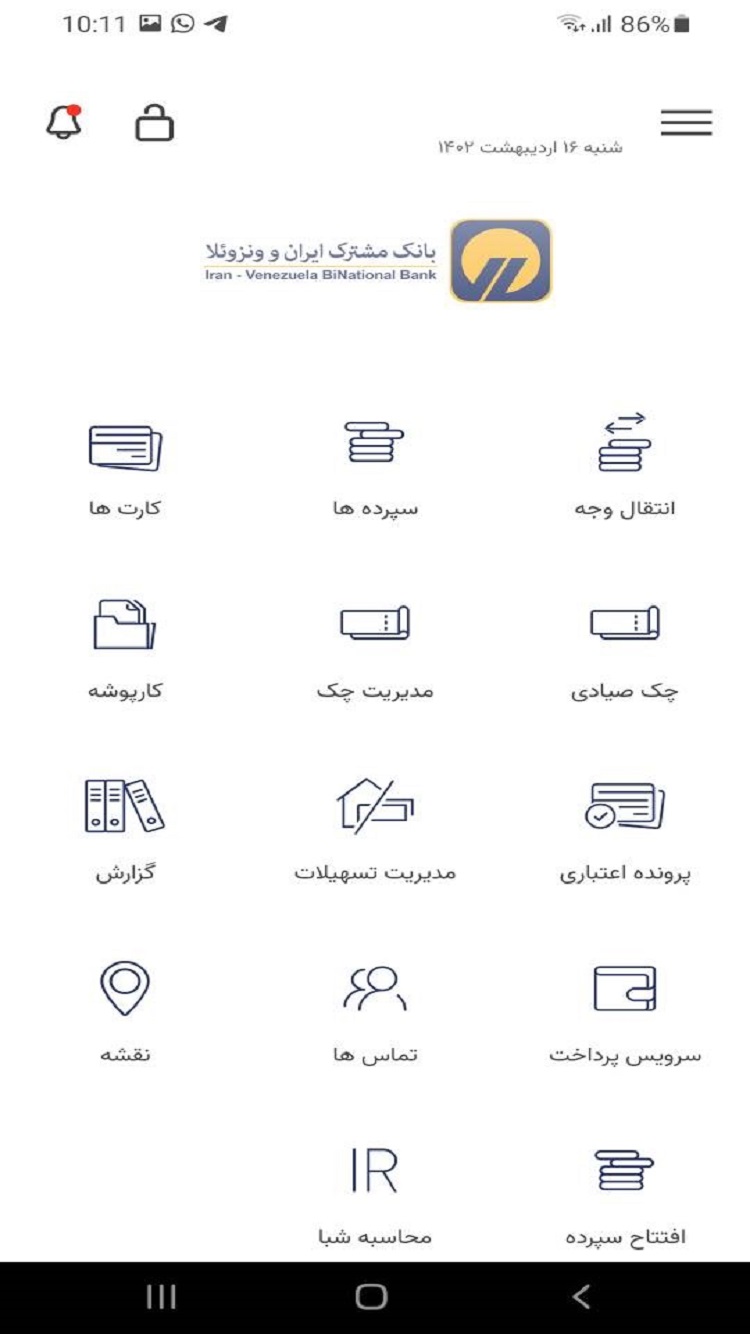
Task: Go back with system navigation button
Action: point(581,1297)
